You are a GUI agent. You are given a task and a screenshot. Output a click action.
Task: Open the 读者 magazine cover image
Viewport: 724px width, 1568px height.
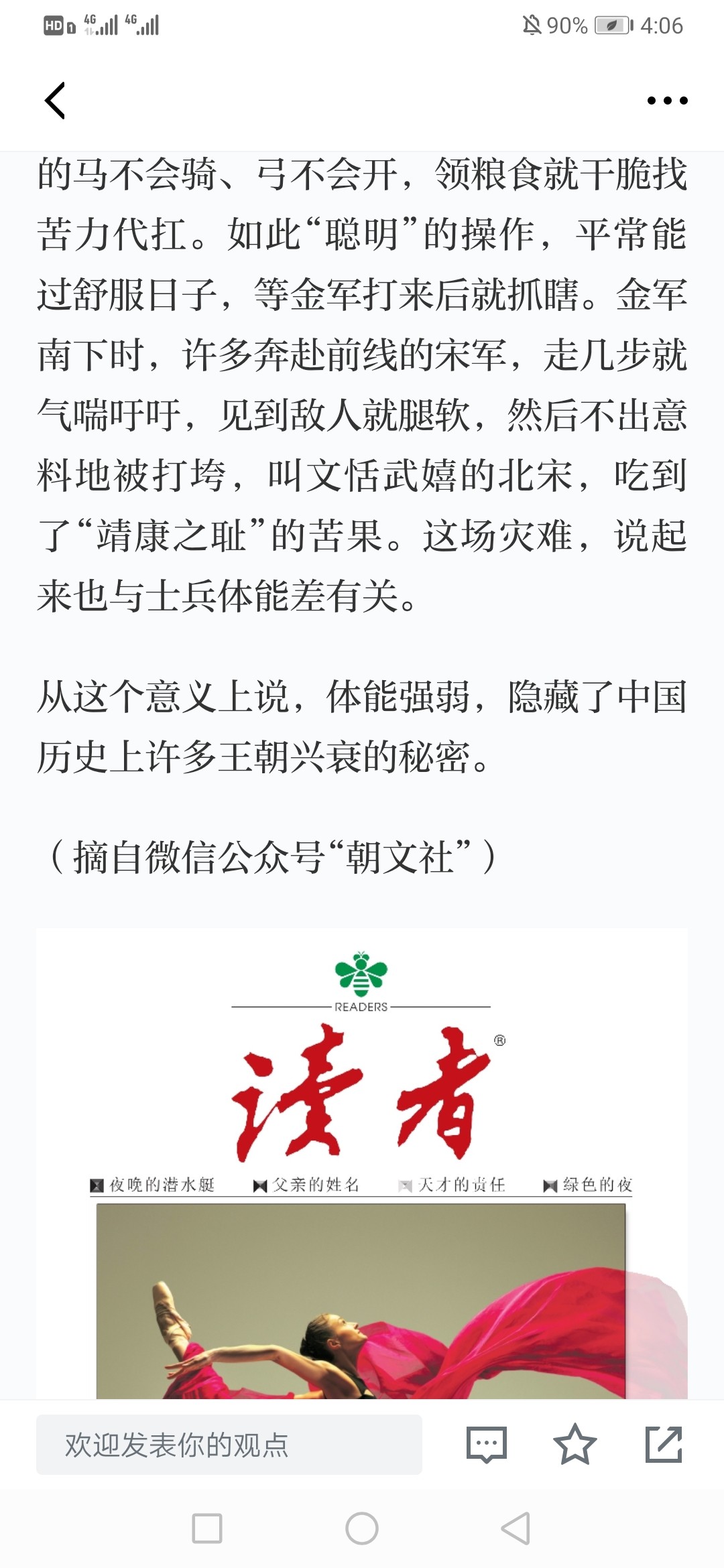(362, 1164)
